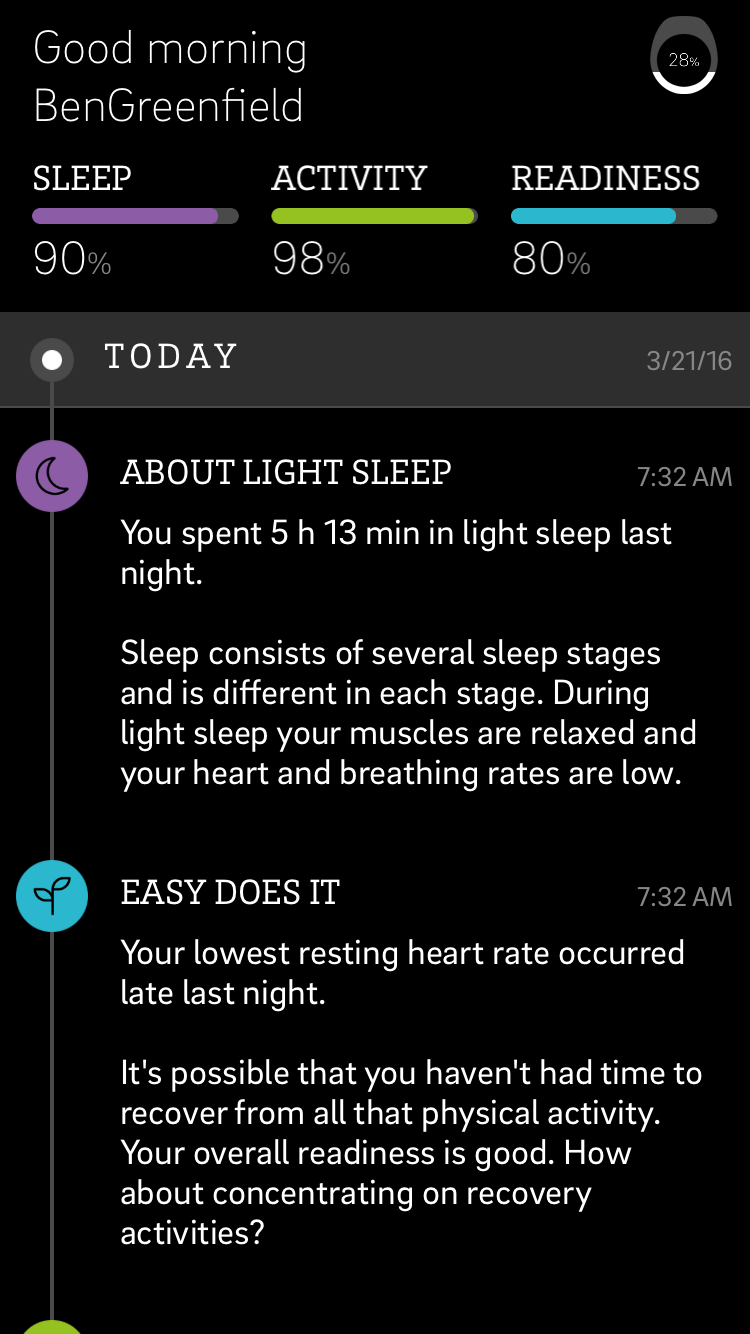This screenshot has width=750, height=1334.
Task: Tap the ring battery indicator showing 28%
Action: click(x=683, y=57)
